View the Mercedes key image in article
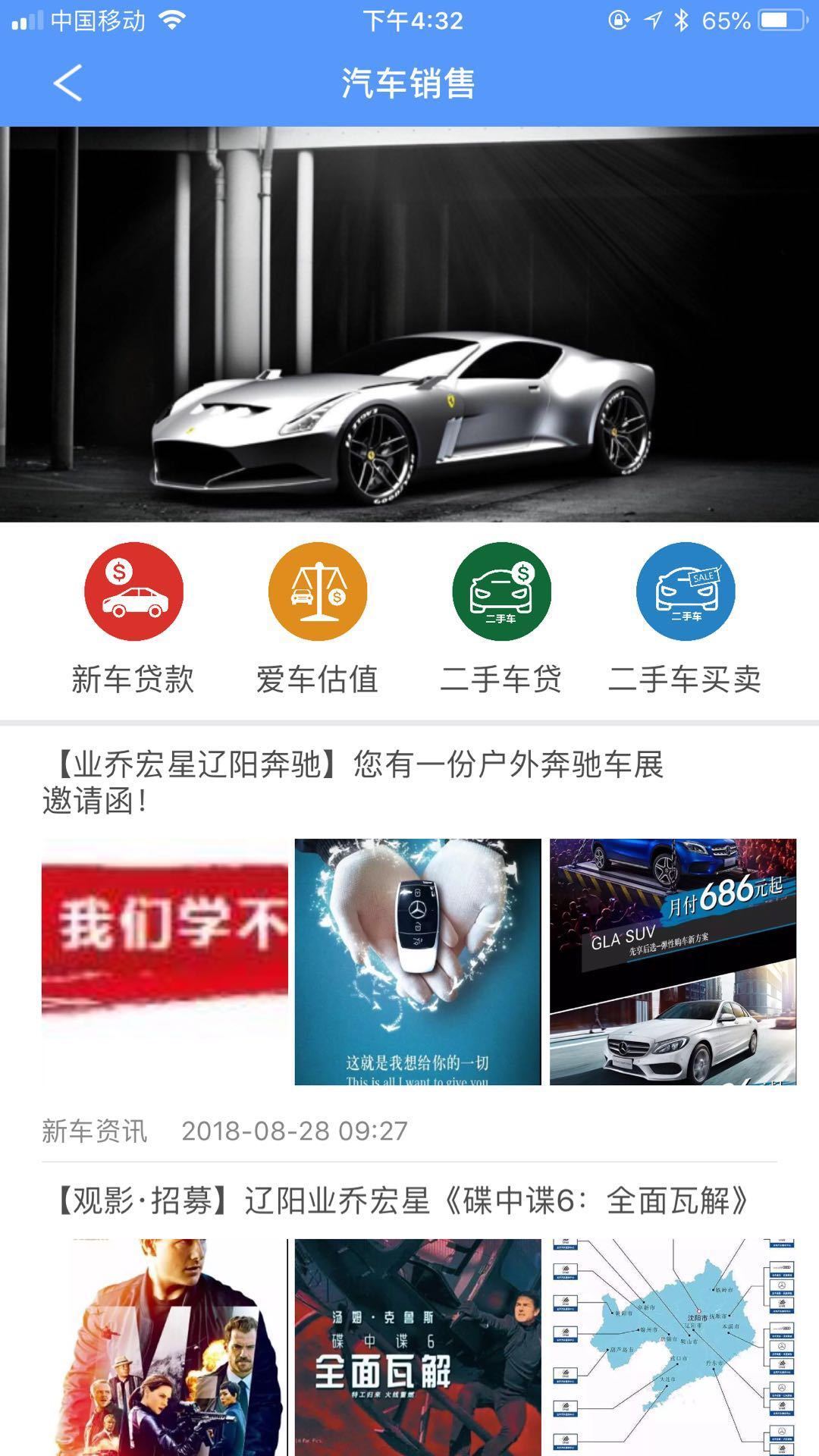Image resolution: width=819 pixels, height=1456 pixels. 418,962
